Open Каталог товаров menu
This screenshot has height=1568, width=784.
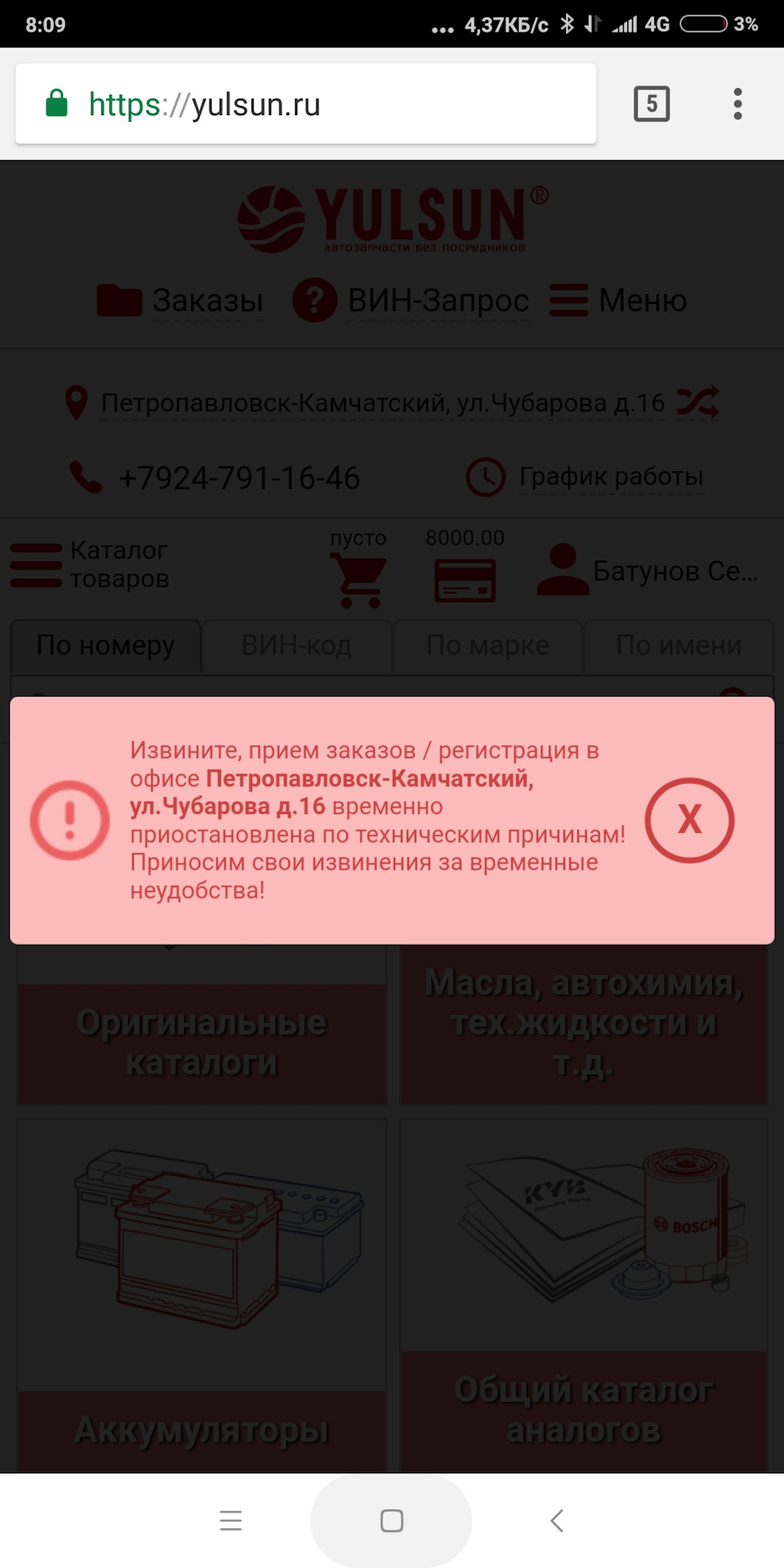click(91, 564)
